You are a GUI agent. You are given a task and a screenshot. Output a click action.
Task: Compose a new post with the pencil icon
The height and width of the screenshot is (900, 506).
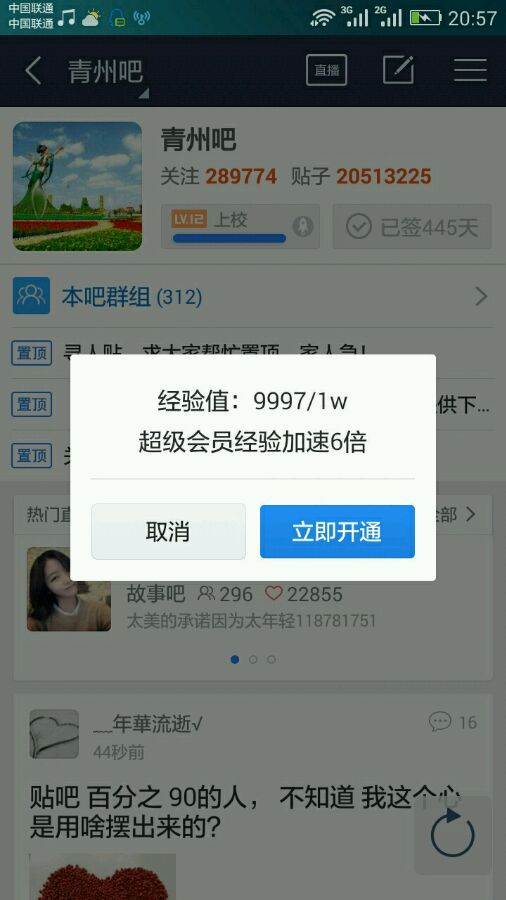tap(398, 70)
